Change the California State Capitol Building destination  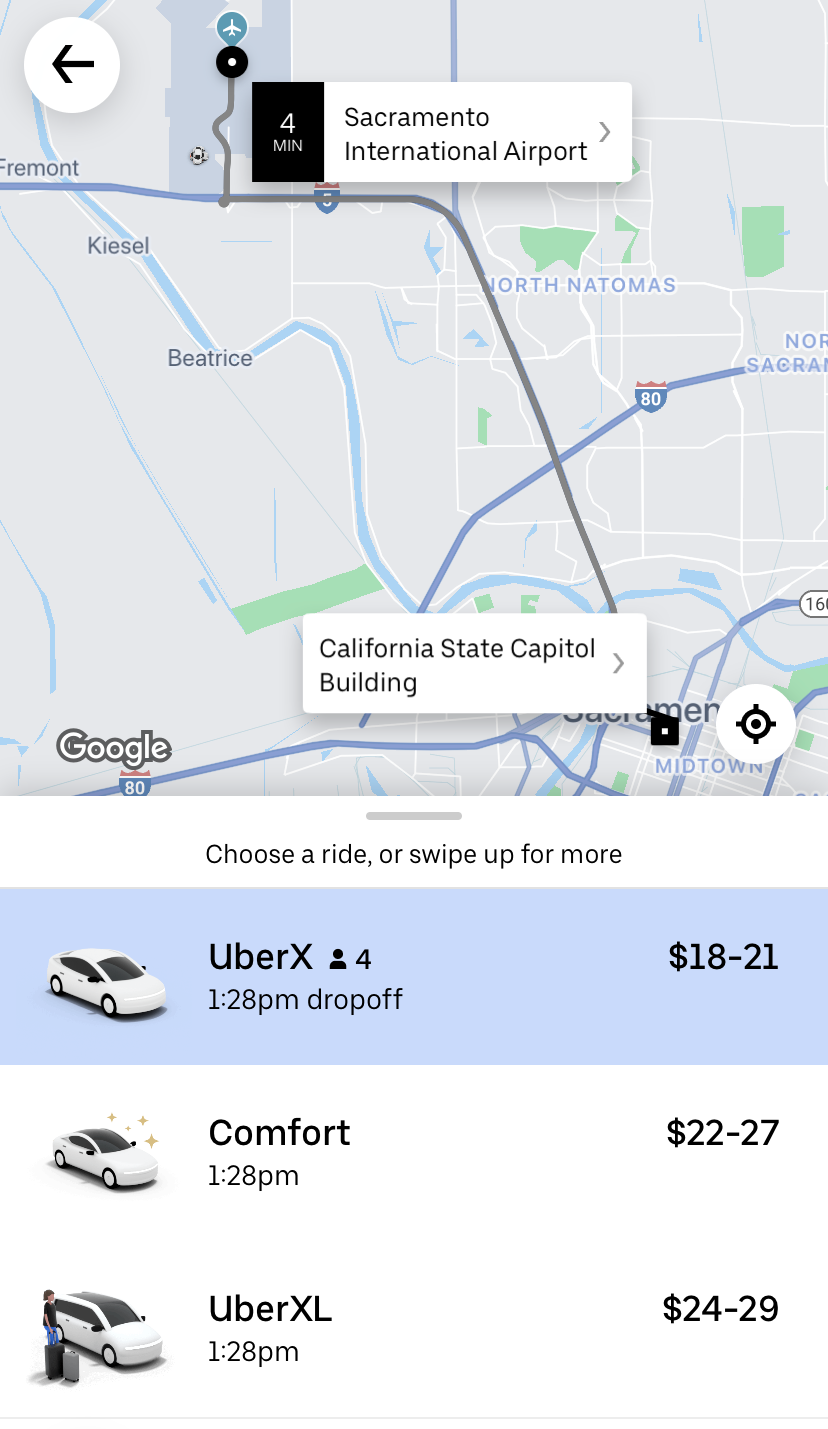pos(474,665)
